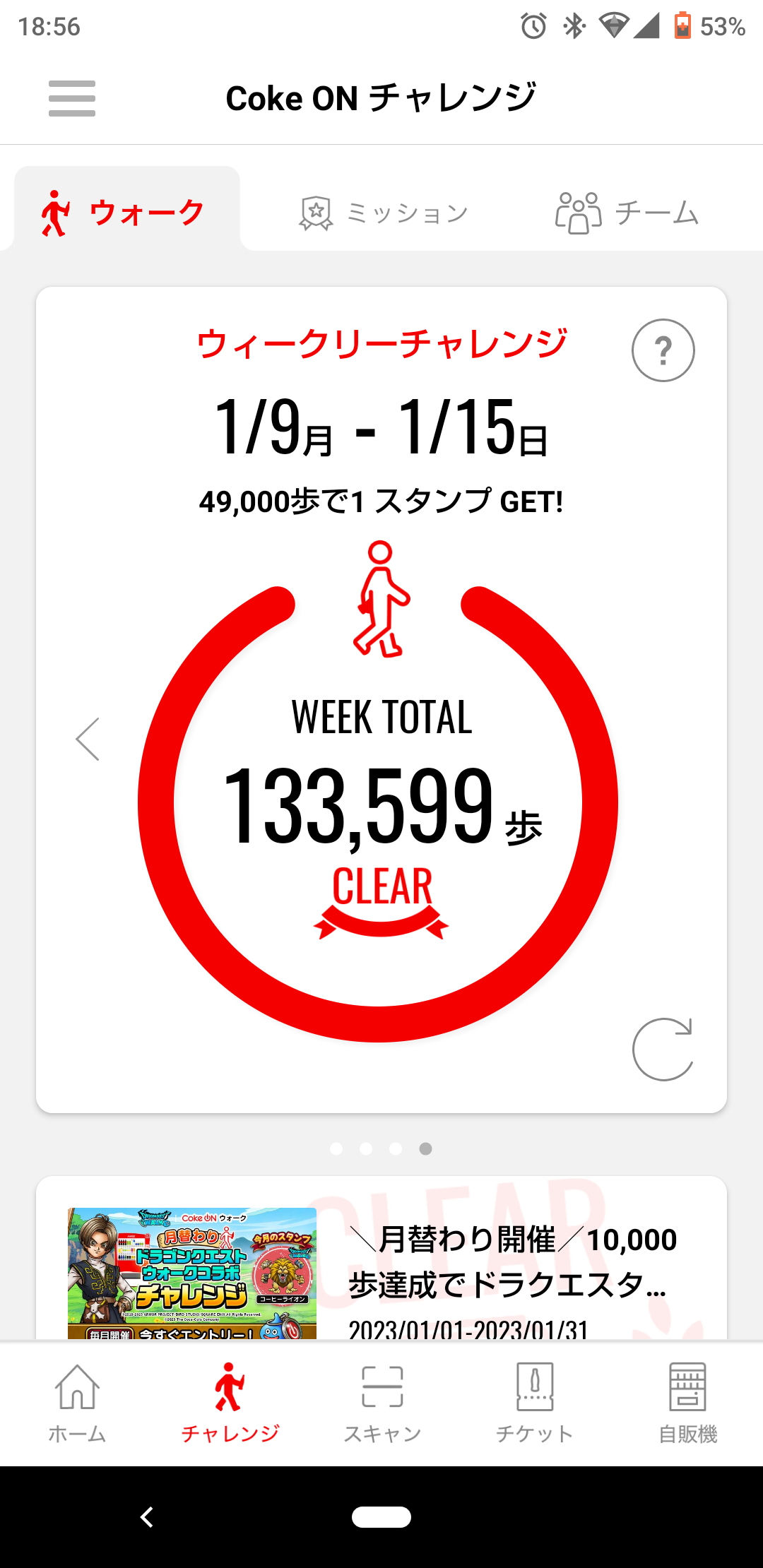Select the チャレンジ bottom tab
The image size is (763, 1568).
[230, 1403]
